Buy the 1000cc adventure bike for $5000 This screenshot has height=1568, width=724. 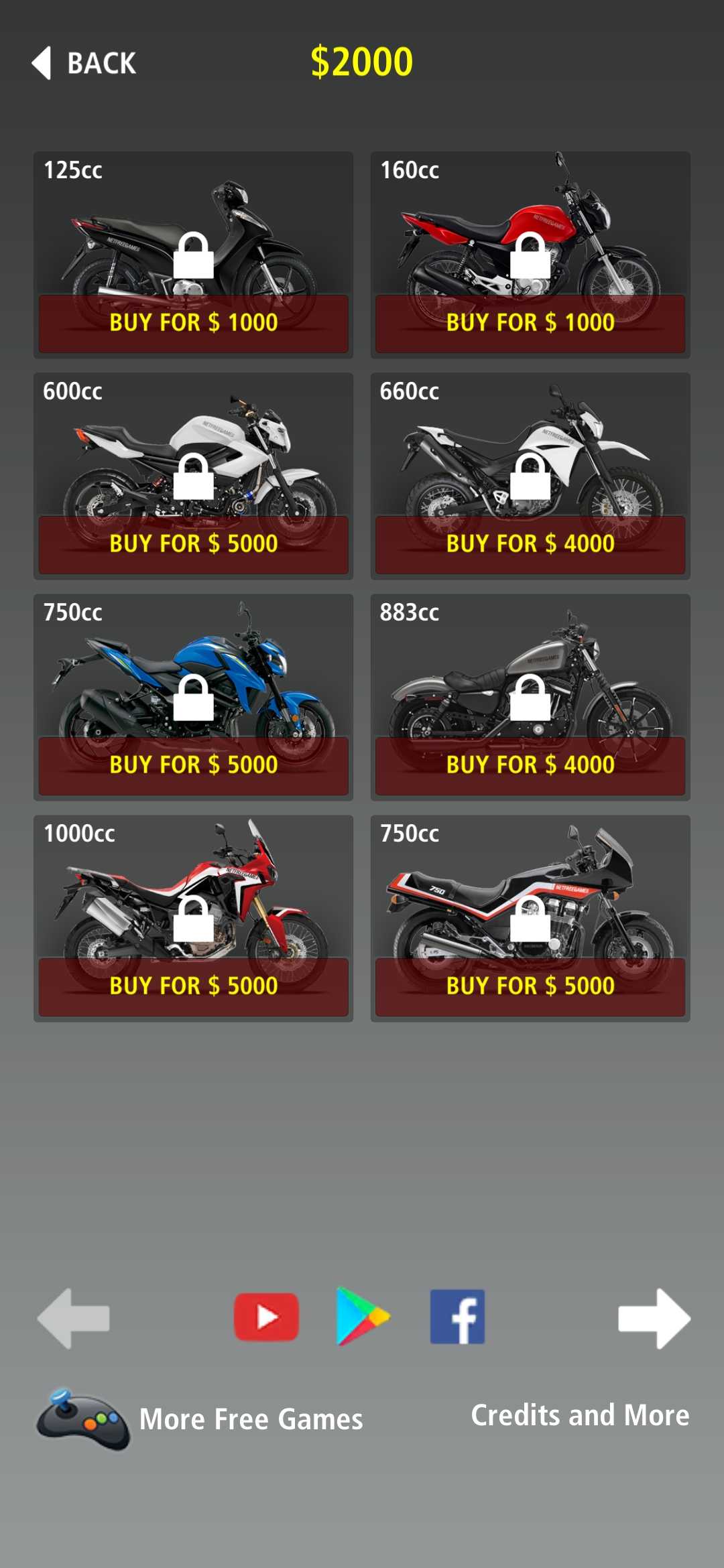(x=193, y=986)
